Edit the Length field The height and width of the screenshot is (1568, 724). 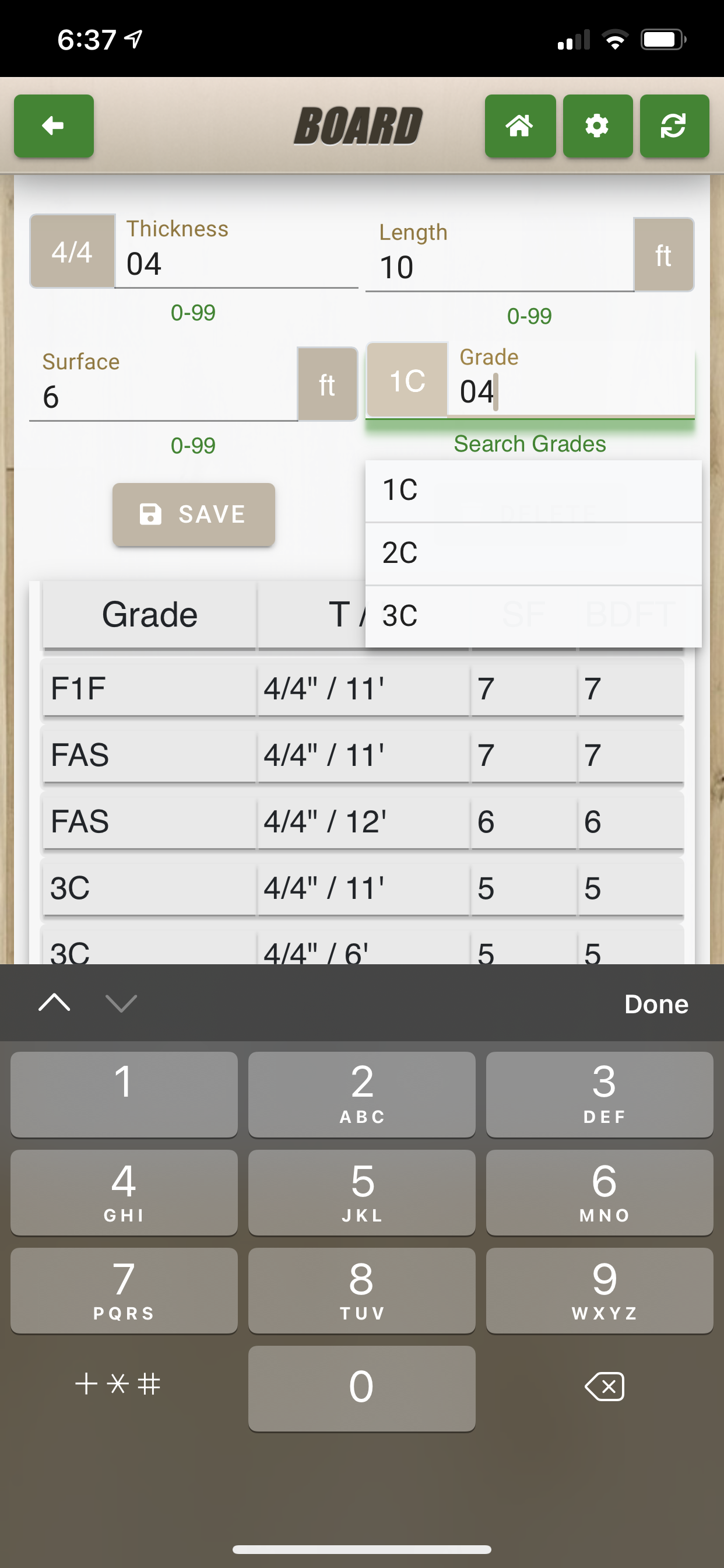pyautogui.click(x=499, y=268)
